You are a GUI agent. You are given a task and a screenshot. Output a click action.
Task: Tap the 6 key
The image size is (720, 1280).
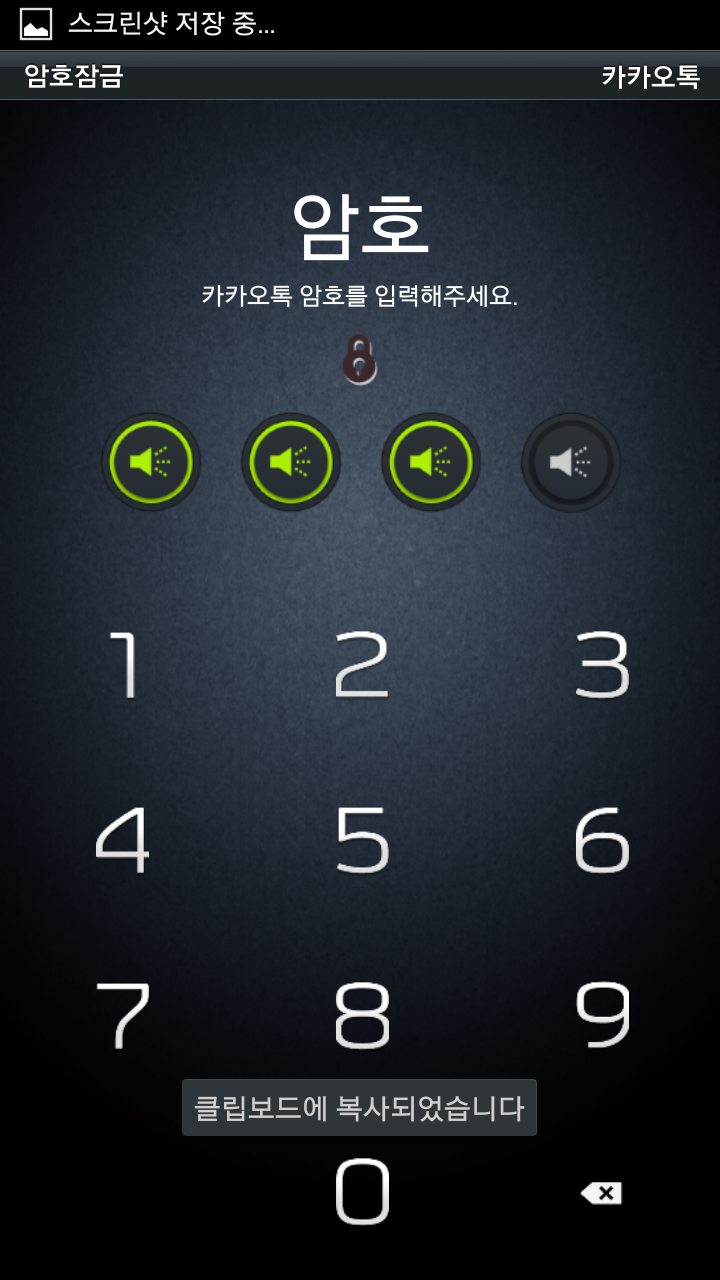click(x=601, y=840)
